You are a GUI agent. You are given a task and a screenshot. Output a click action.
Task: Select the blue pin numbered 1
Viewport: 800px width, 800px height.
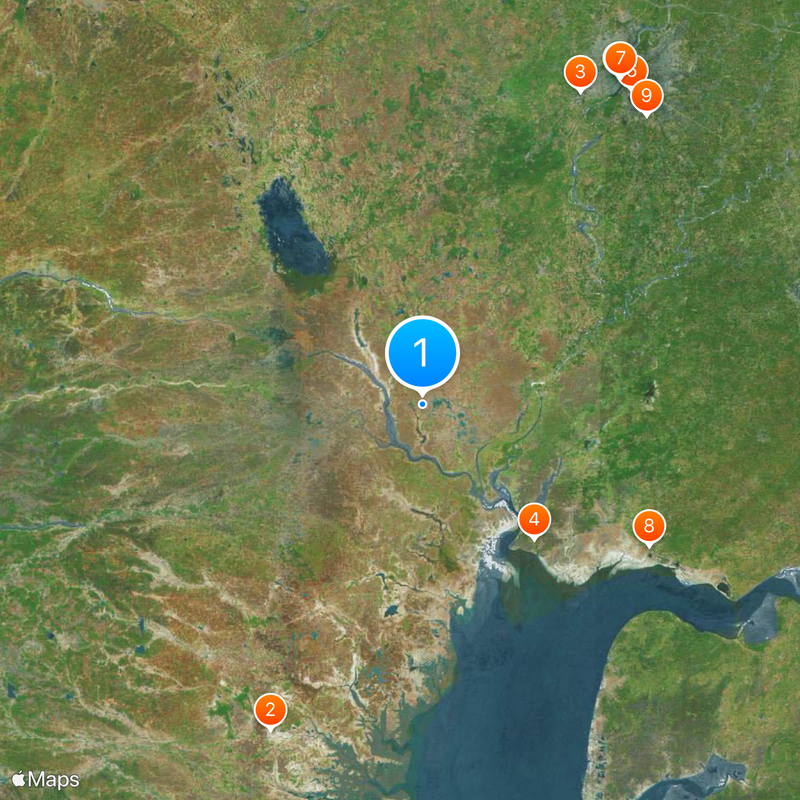422,353
